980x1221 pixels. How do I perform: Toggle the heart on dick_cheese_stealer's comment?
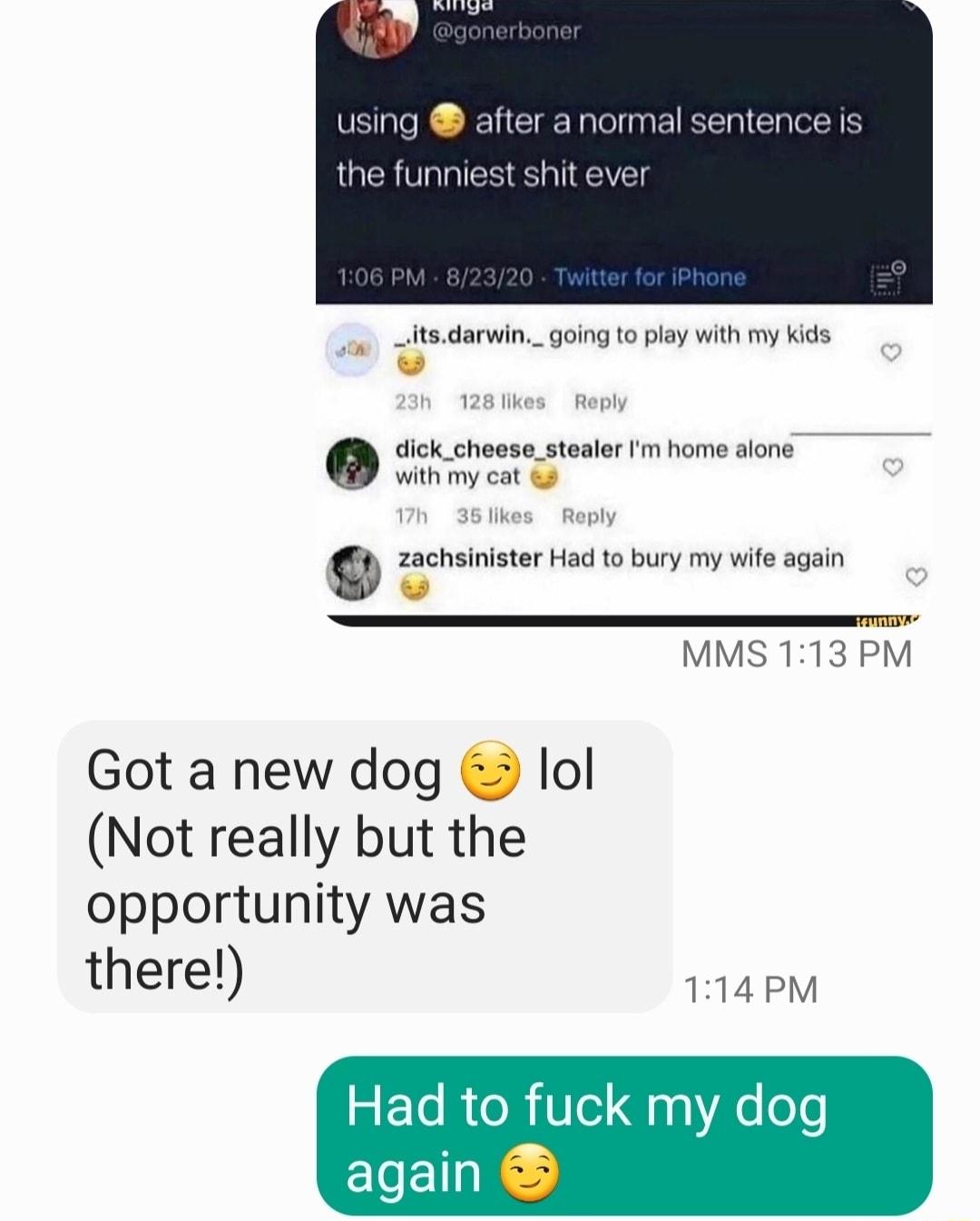(x=894, y=465)
